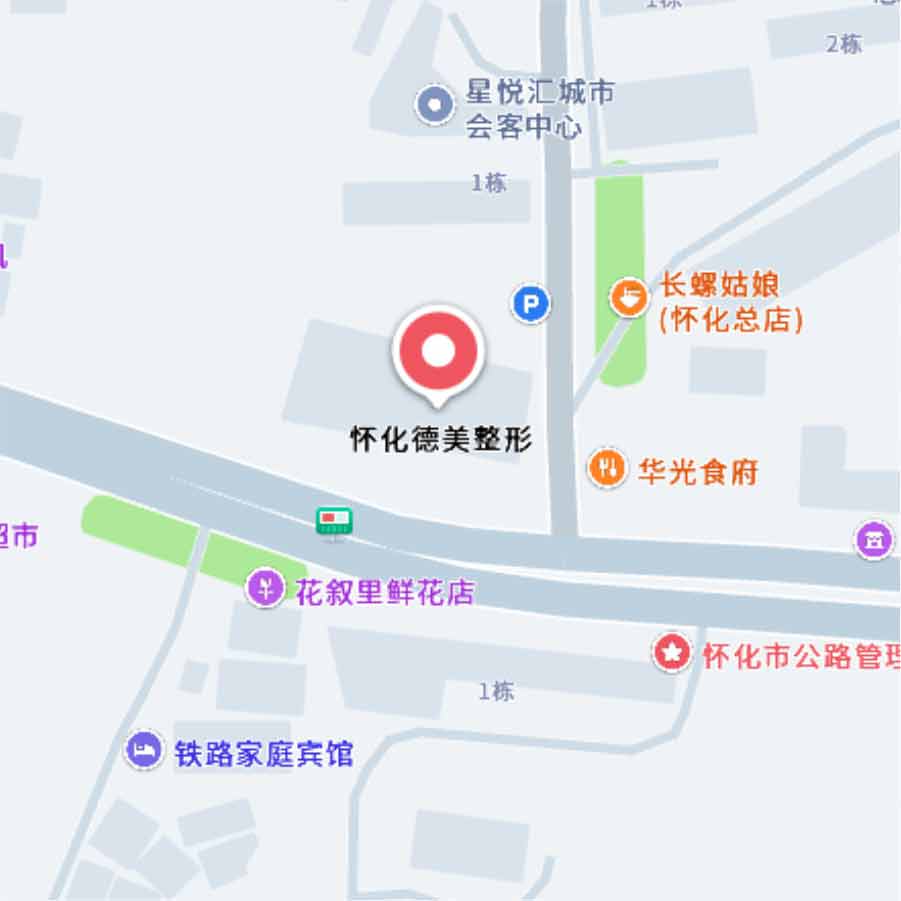This screenshot has height=901, width=901.
Task: Tap the purple shop marker at right edge
Action: 874,540
